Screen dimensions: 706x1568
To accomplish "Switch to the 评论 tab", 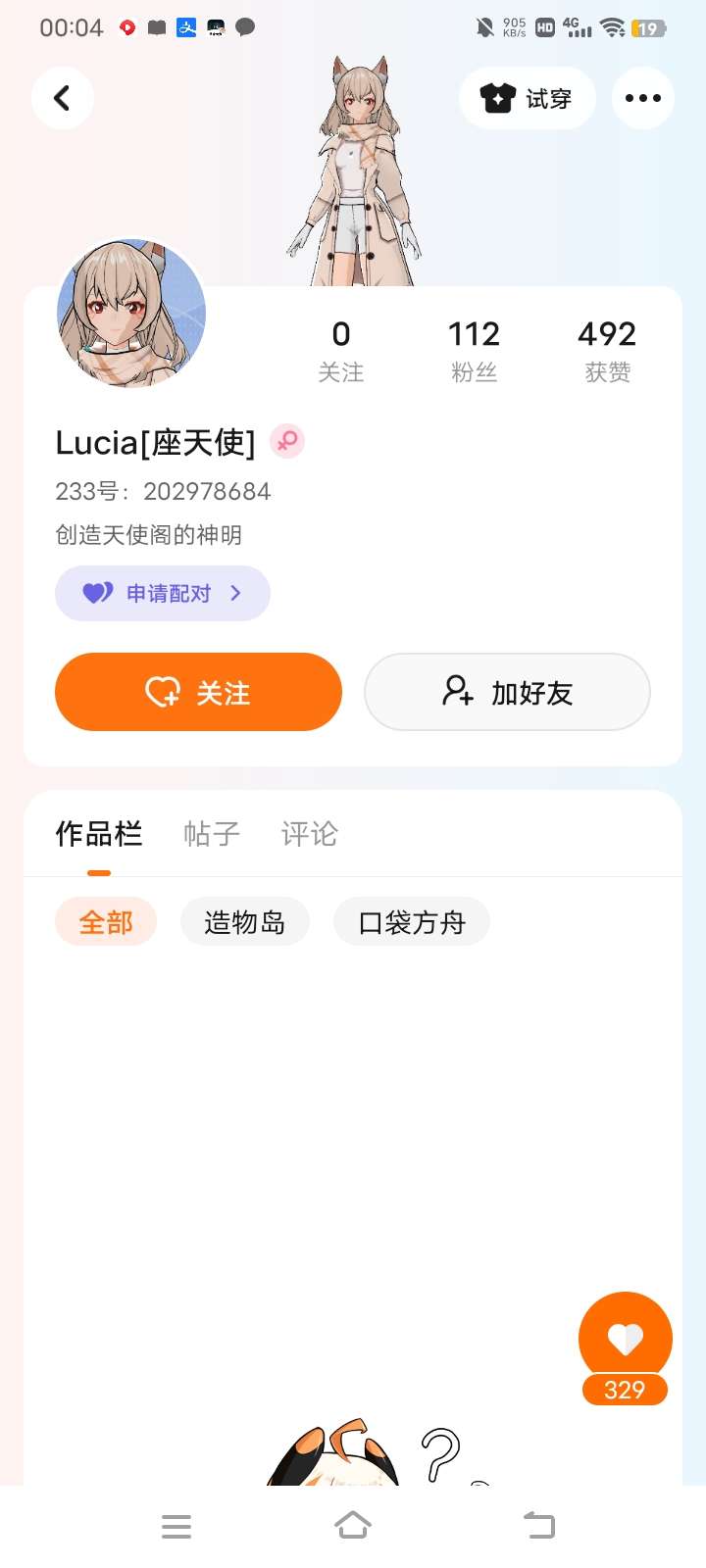I will point(309,834).
